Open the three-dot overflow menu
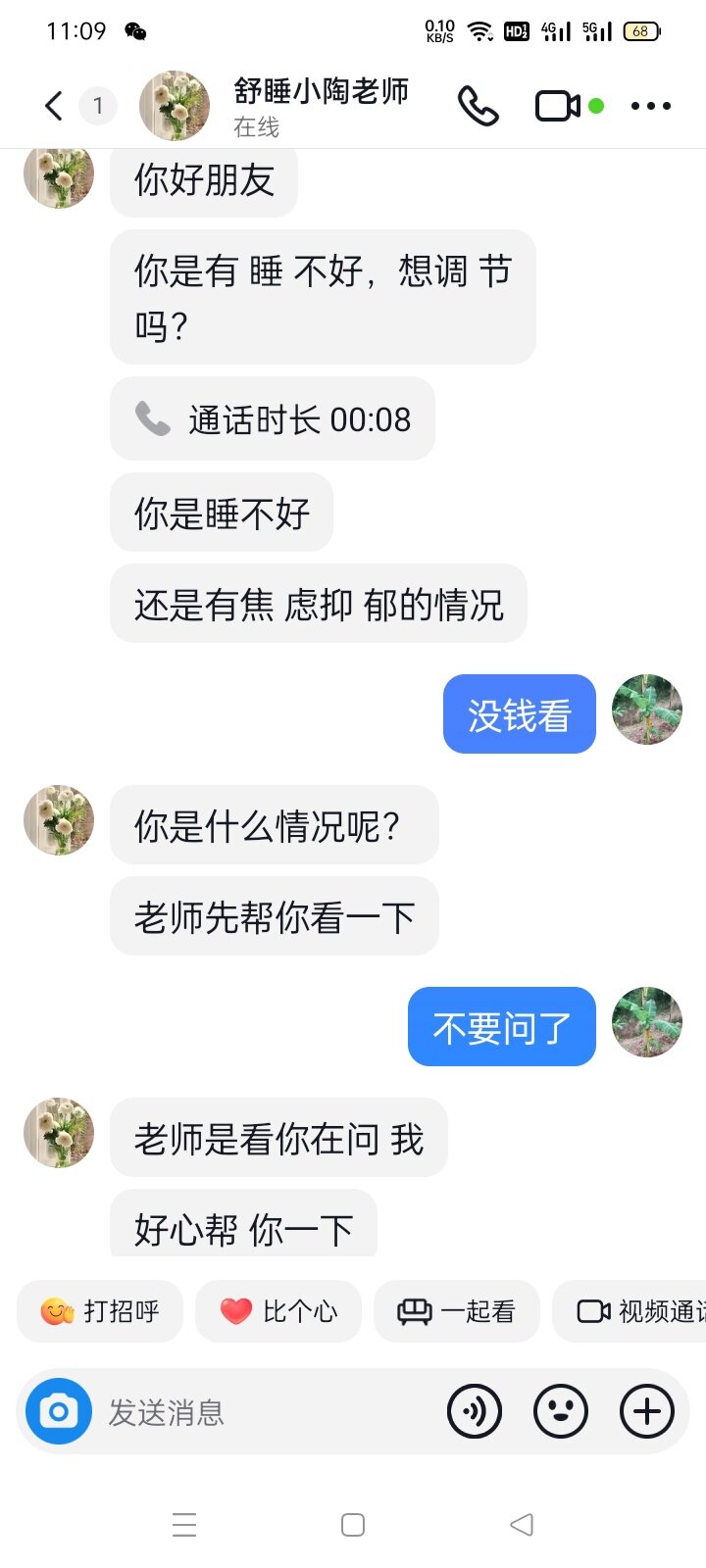Screen dimensions: 706x1568 (651, 106)
